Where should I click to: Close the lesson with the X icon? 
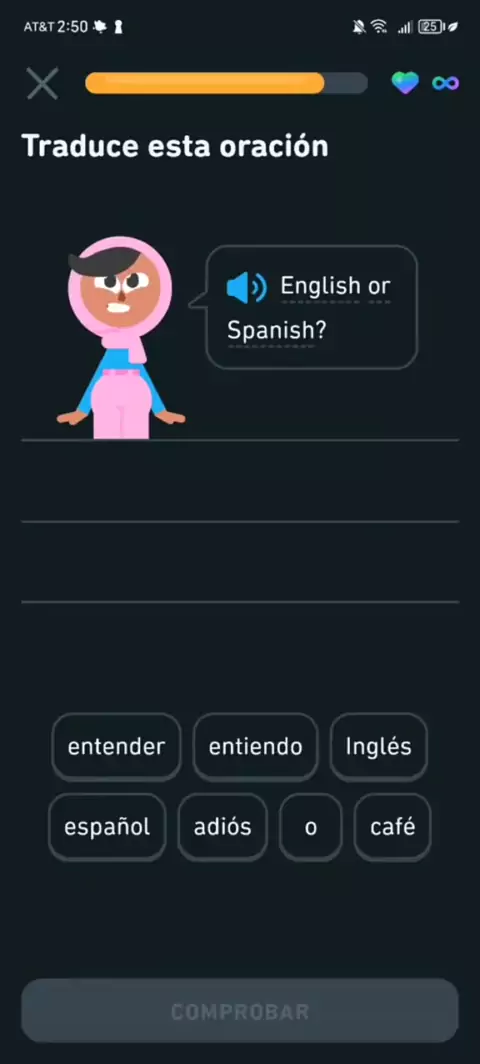click(x=42, y=83)
